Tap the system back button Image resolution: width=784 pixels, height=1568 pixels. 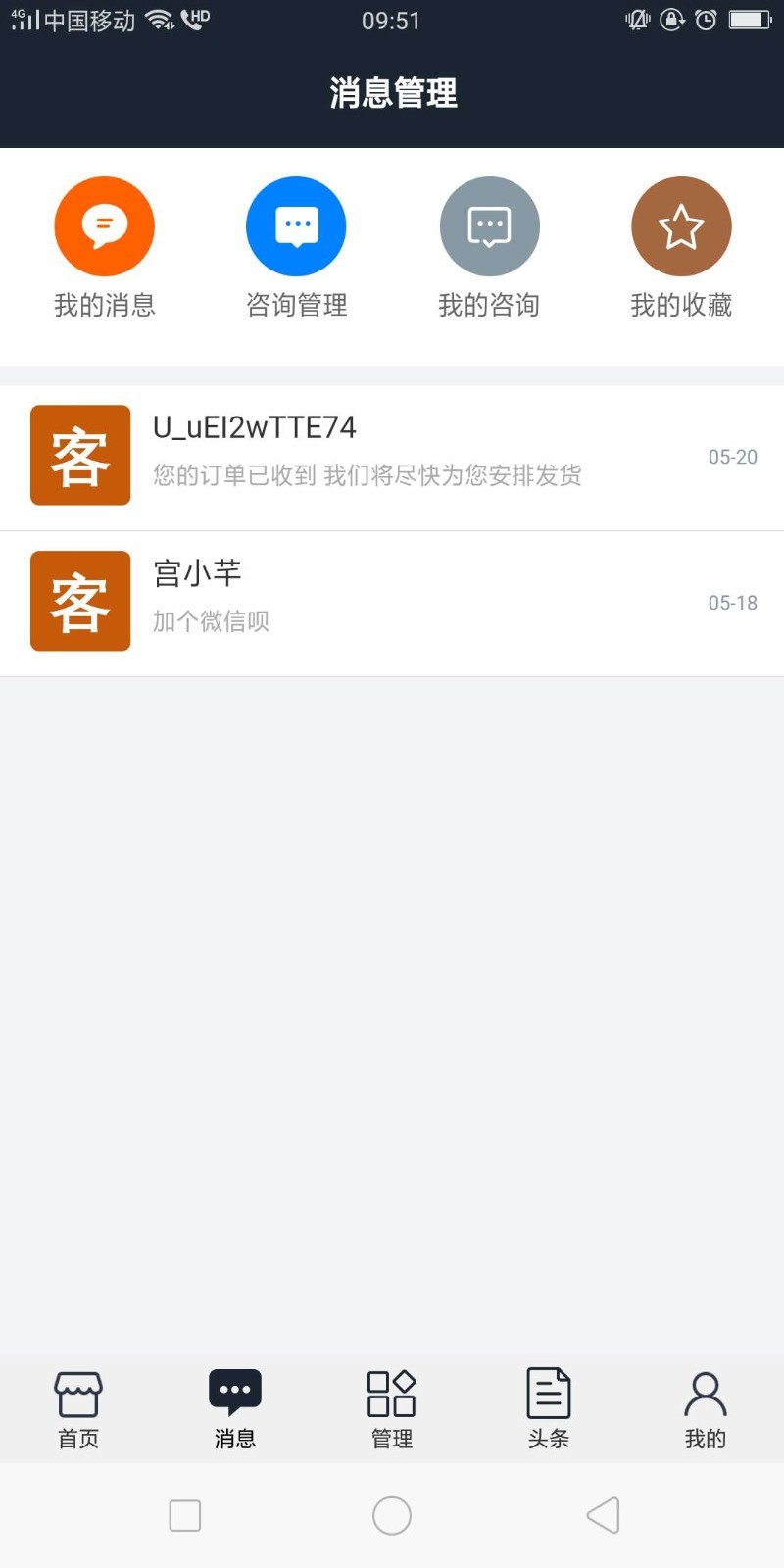tap(603, 1515)
